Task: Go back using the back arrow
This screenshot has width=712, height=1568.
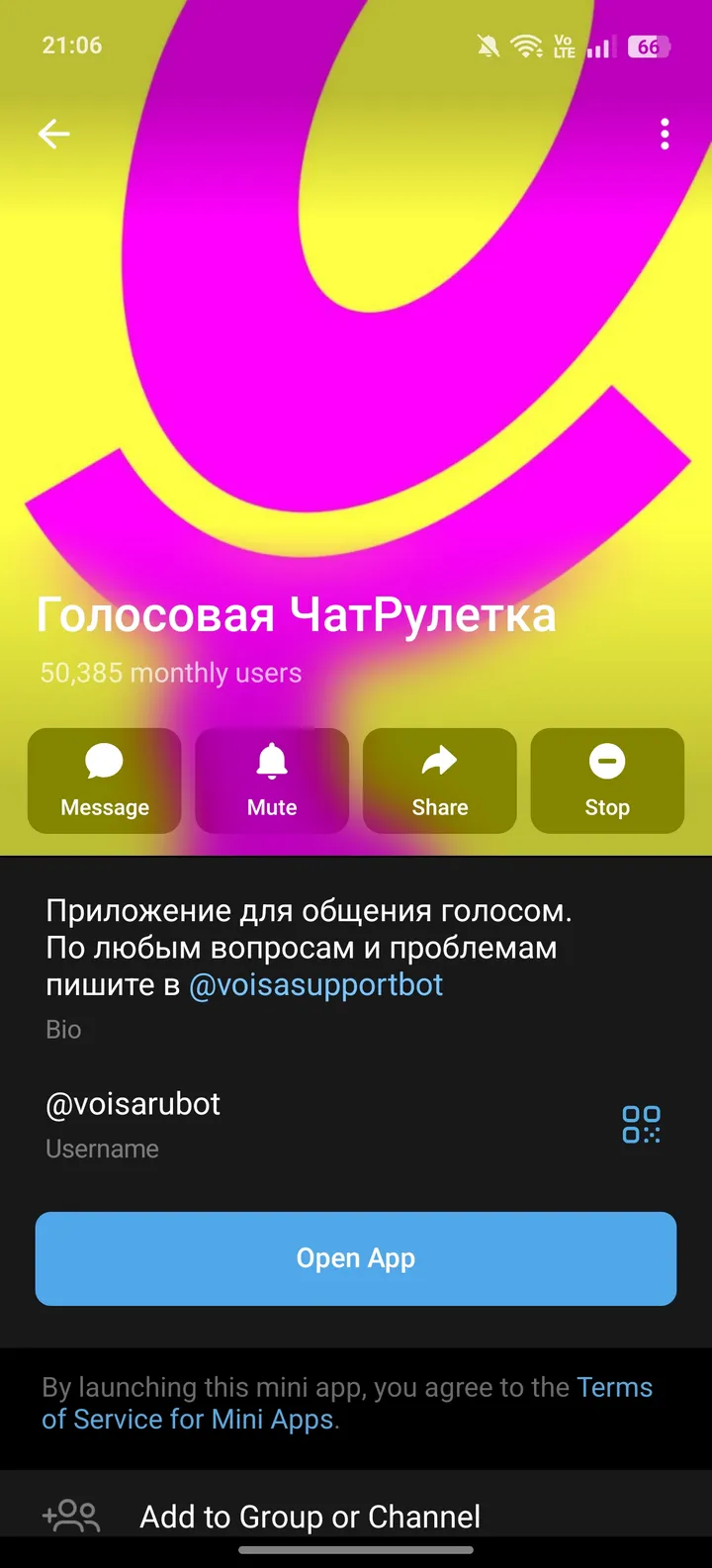Action: (x=54, y=134)
